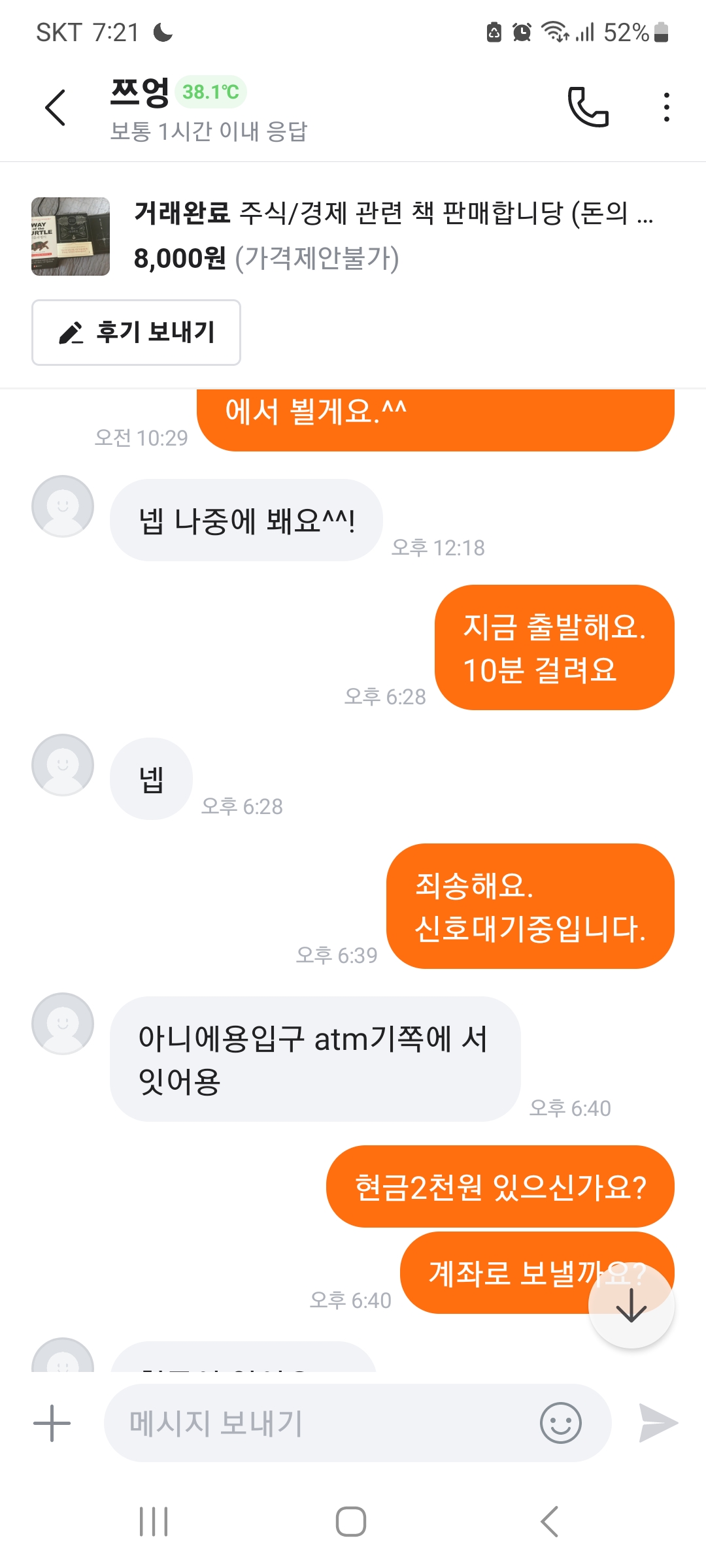Viewport: 706px width, 1568px height.
Task: Send the message with the arrow icon
Action: 658,1423
